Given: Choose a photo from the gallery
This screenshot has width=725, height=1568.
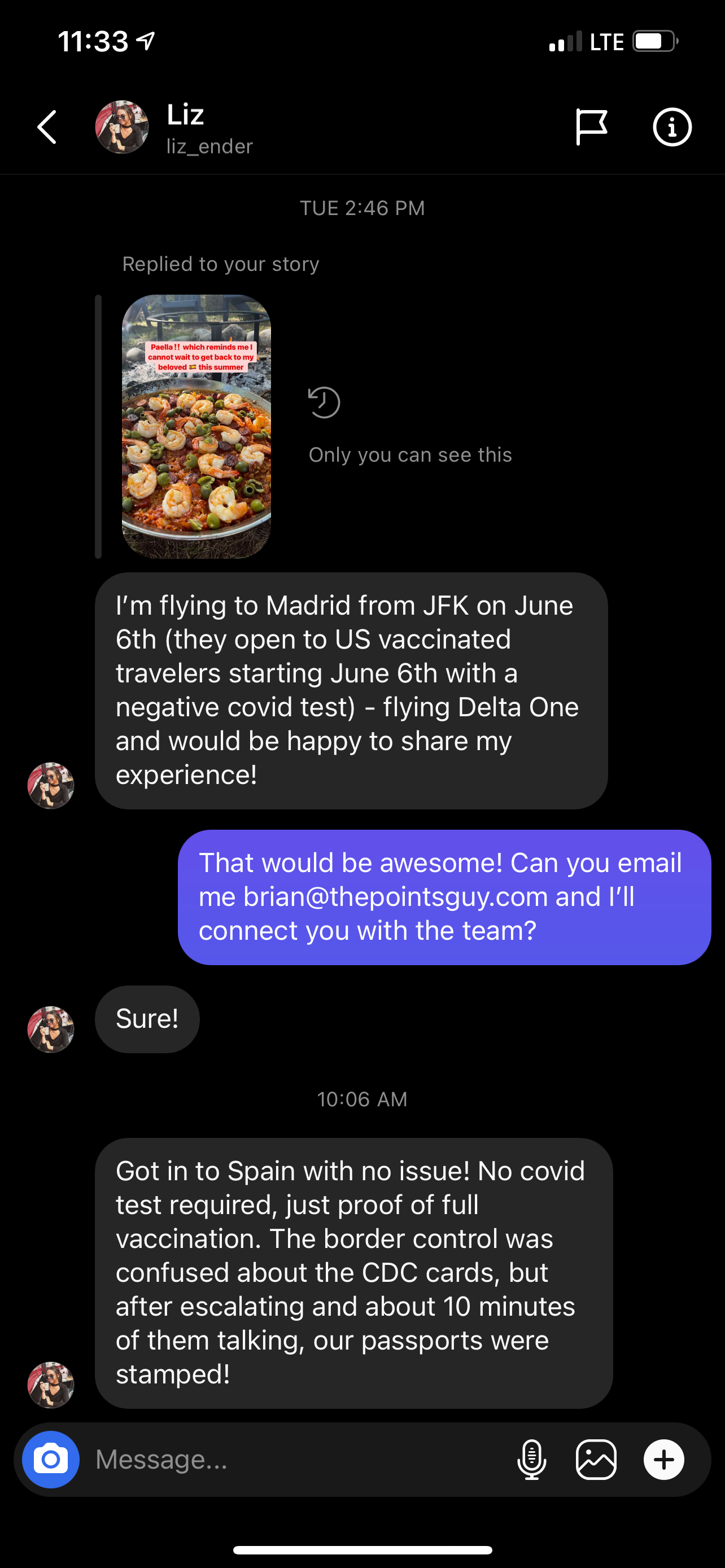Looking at the screenshot, I should [596, 1460].
